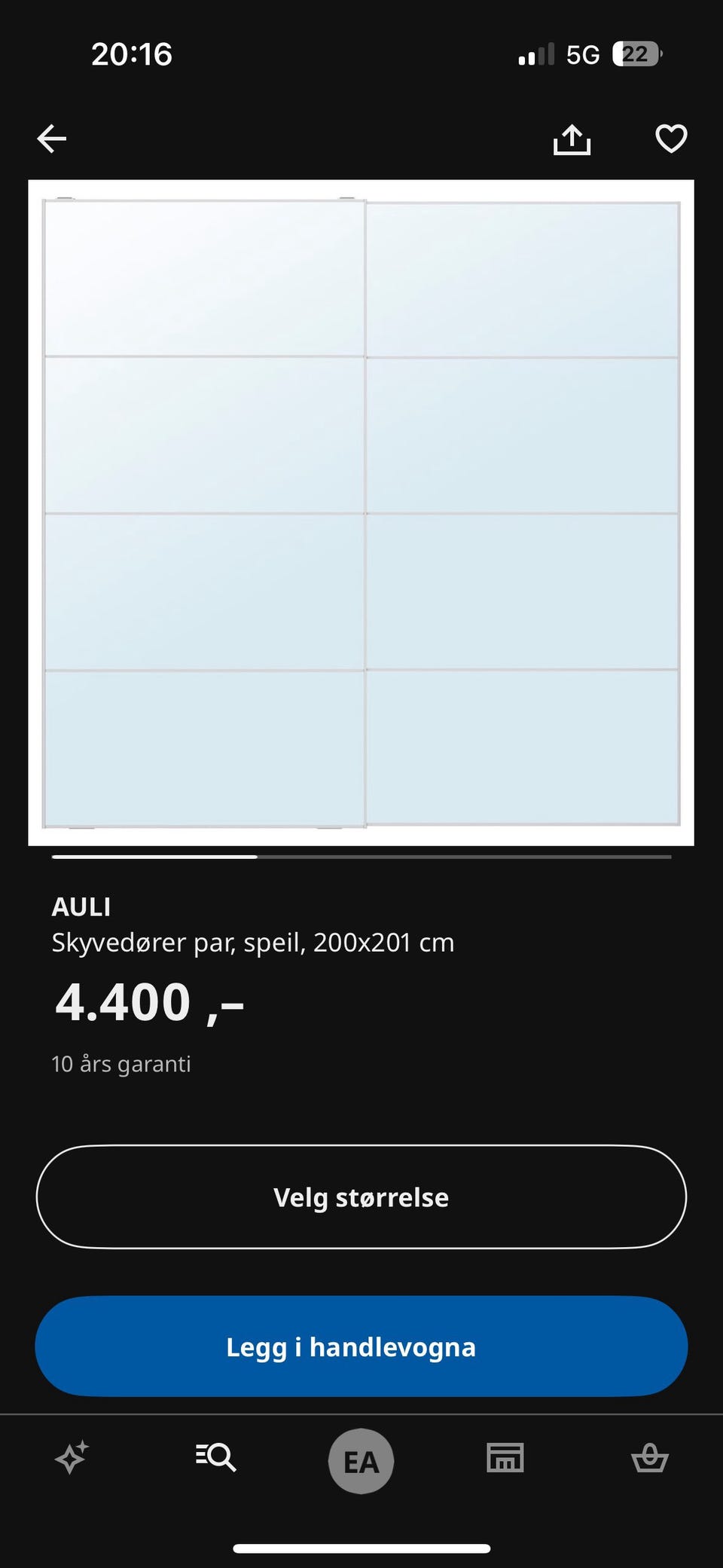
Task: Open the store locator icon
Action: tap(505, 1459)
